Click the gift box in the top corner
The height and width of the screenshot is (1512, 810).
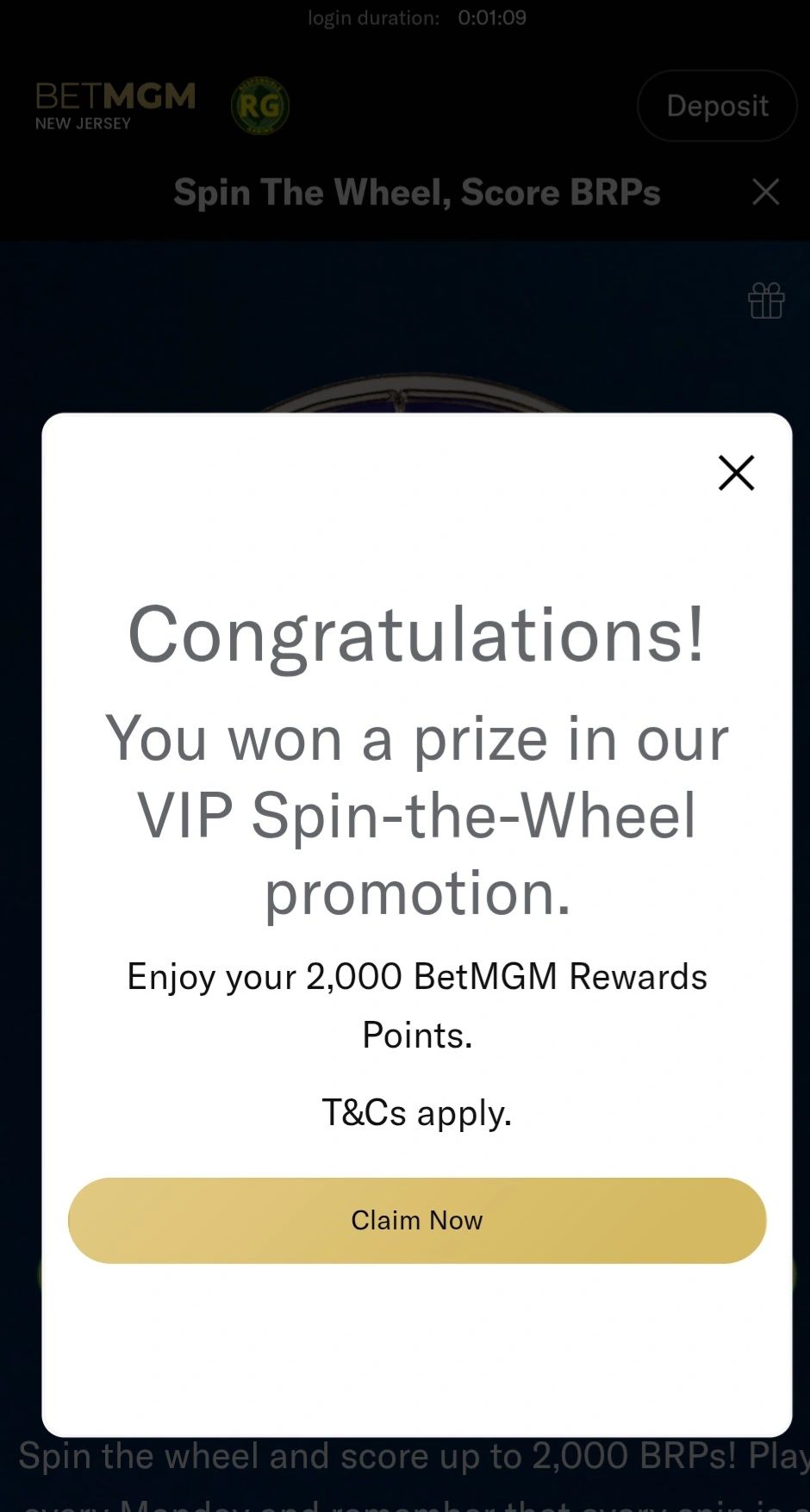(x=765, y=301)
